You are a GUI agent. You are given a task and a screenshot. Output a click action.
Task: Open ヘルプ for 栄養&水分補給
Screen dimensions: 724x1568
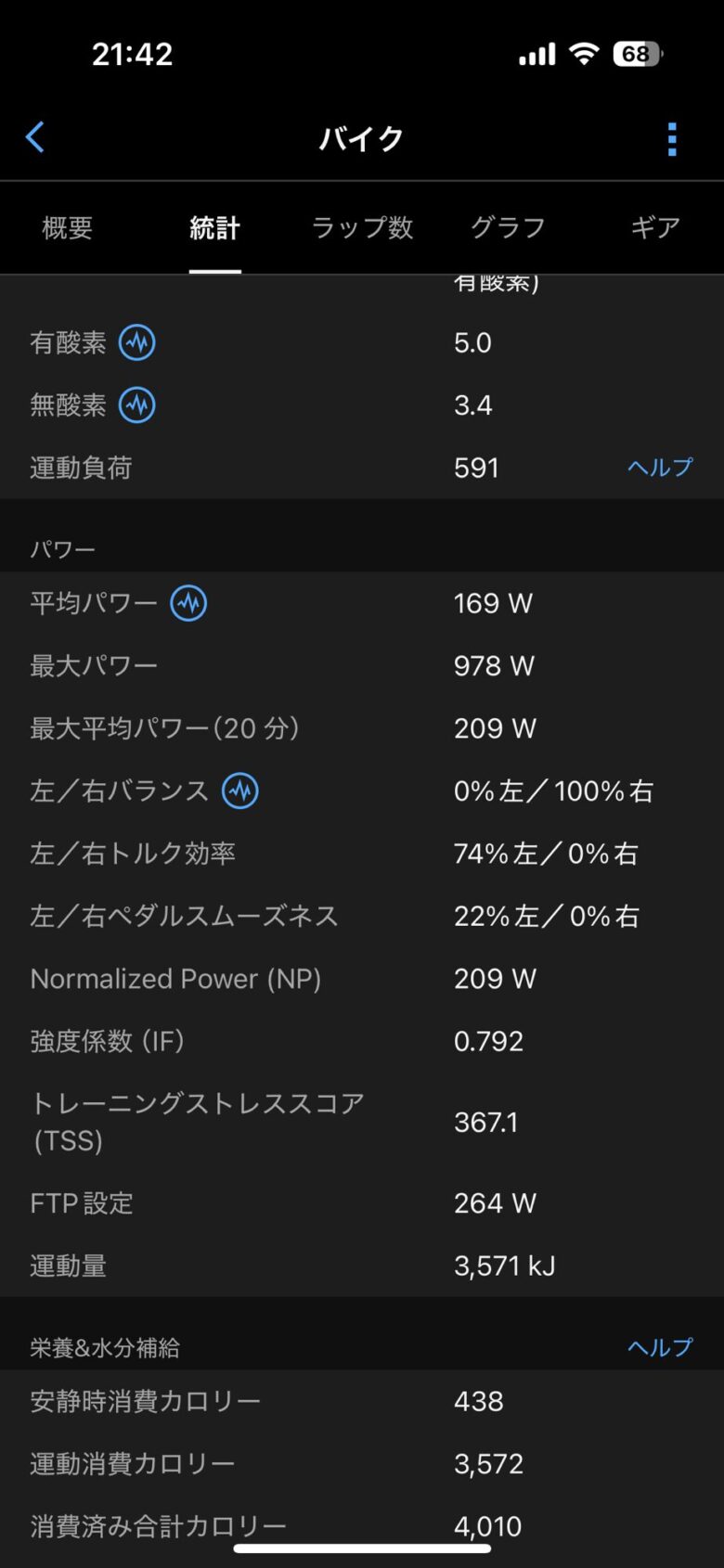(x=660, y=1347)
